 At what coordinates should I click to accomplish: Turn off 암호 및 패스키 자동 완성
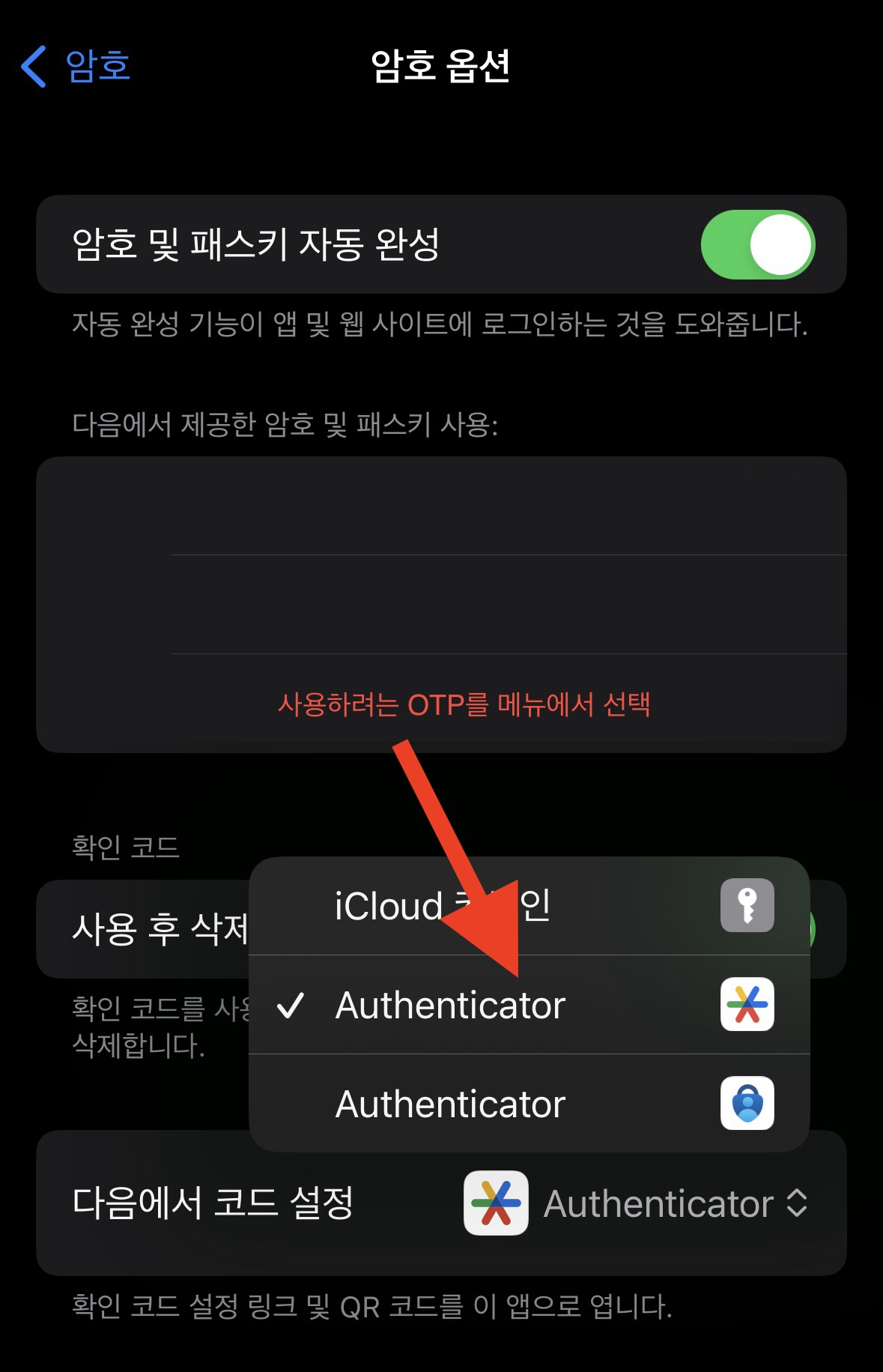point(757,244)
